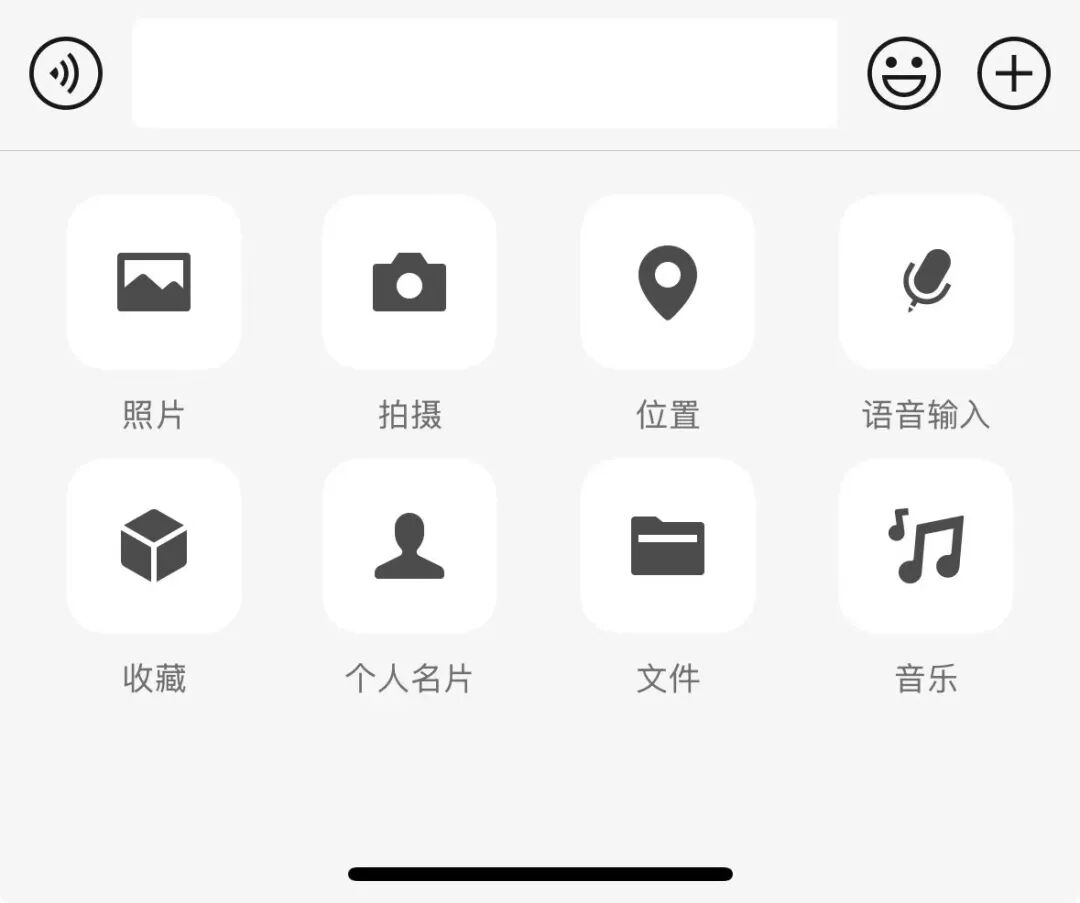This screenshot has height=903, width=1080.
Task: Open 收藏 favorites
Action: tap(154, 546)
